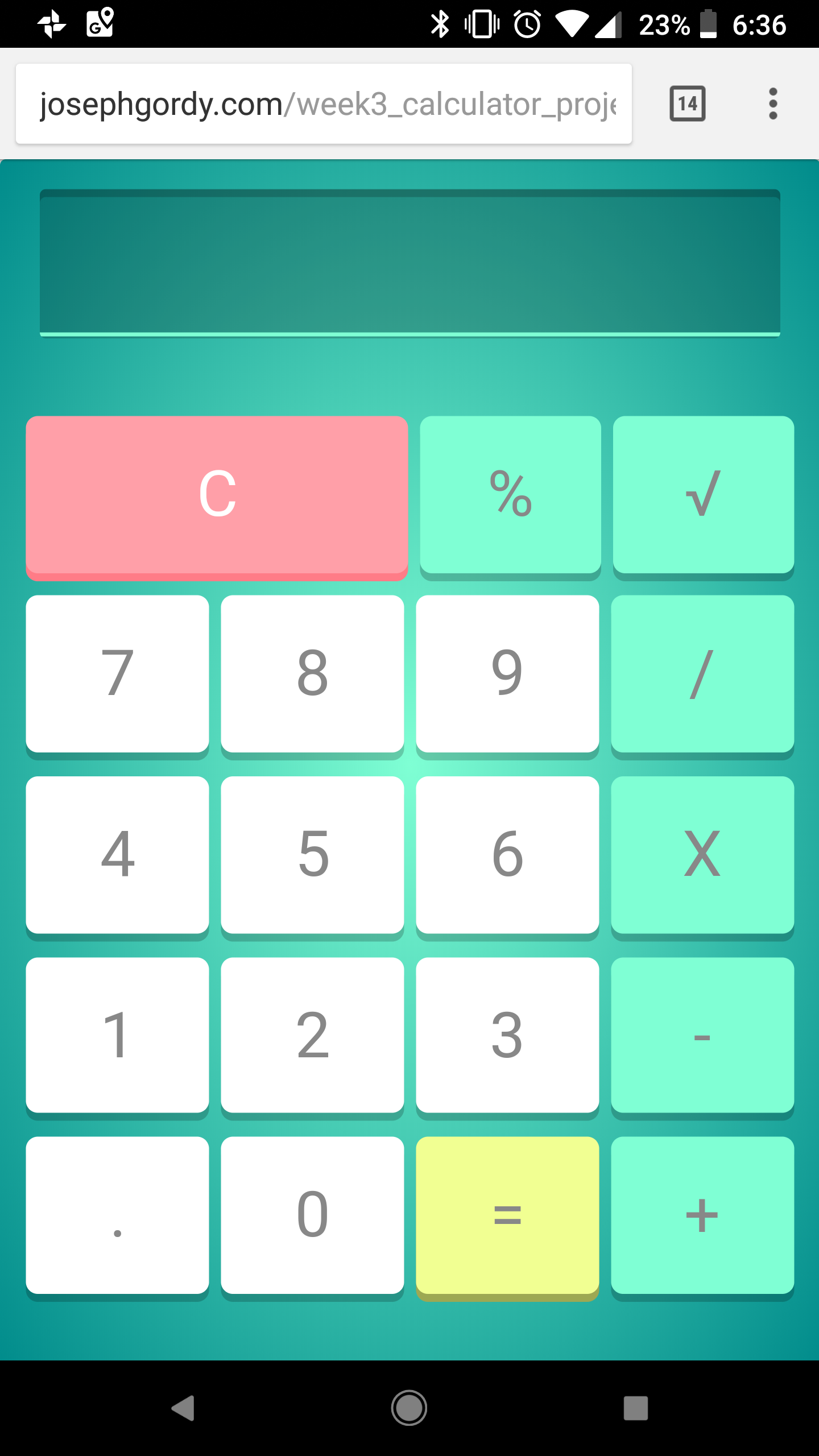Clear the calculator with the C button
The width and height of the screenshot is (819, 1456).
tap(217, 497)
